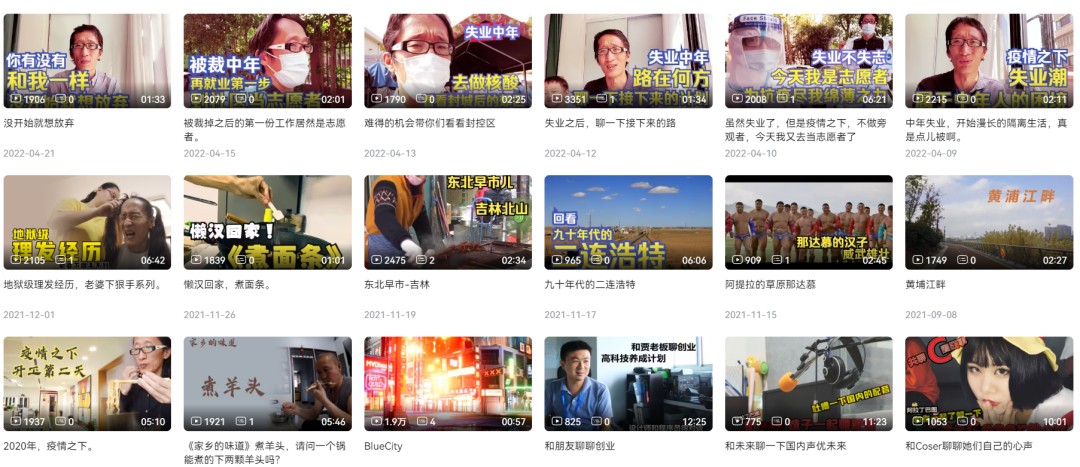
Task: Watch 失业之后，聊一下接下来的路
Action: (628, 60)
